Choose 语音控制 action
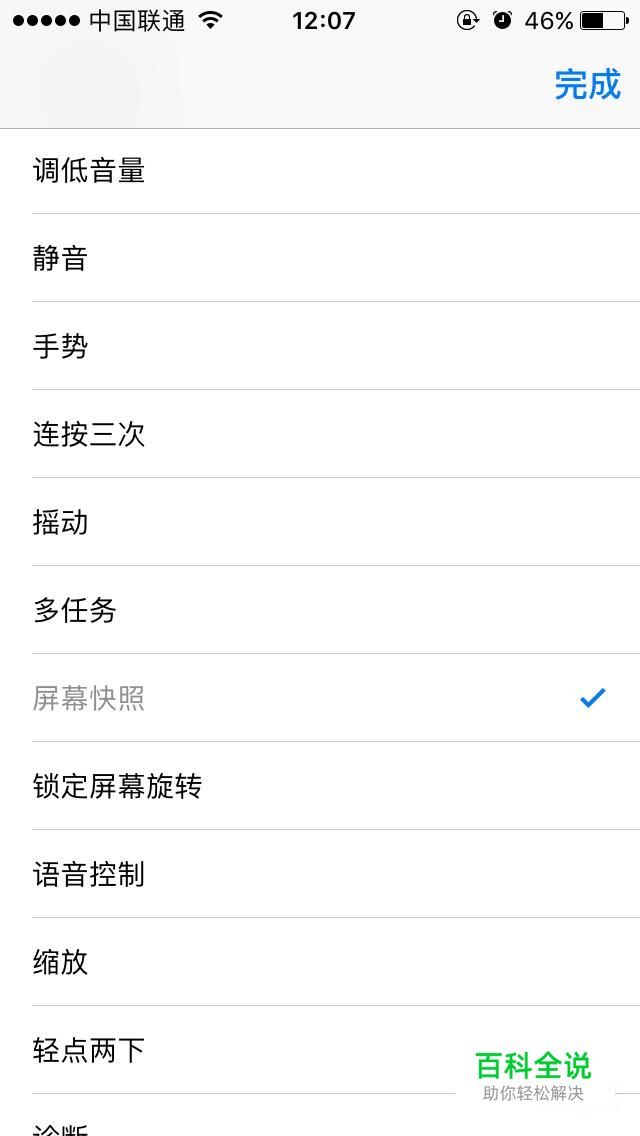The image size is (640, 1136). (320, 874)
